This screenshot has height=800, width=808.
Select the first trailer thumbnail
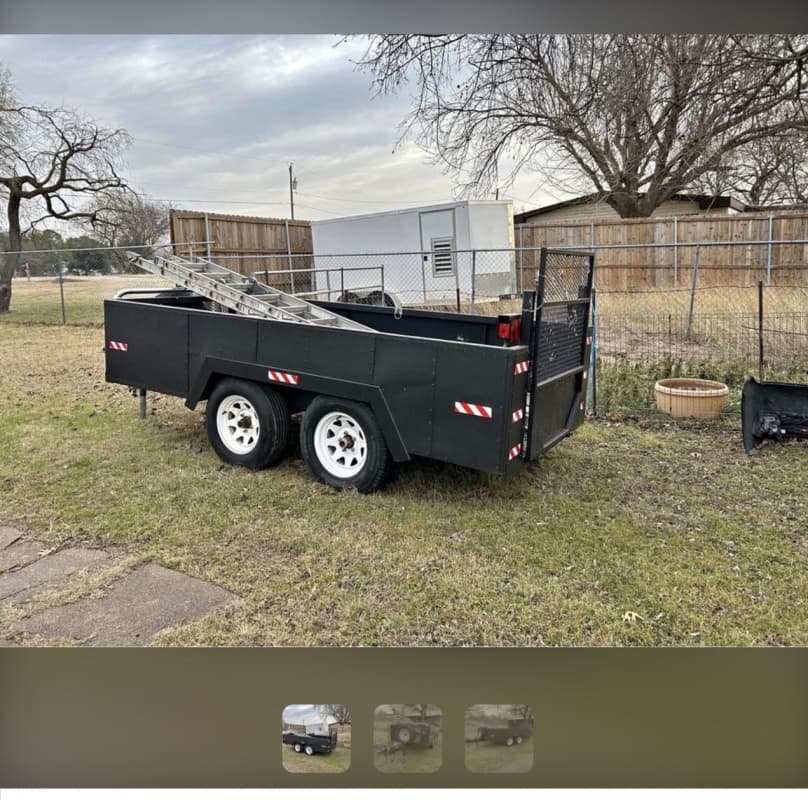coord(316,738)
